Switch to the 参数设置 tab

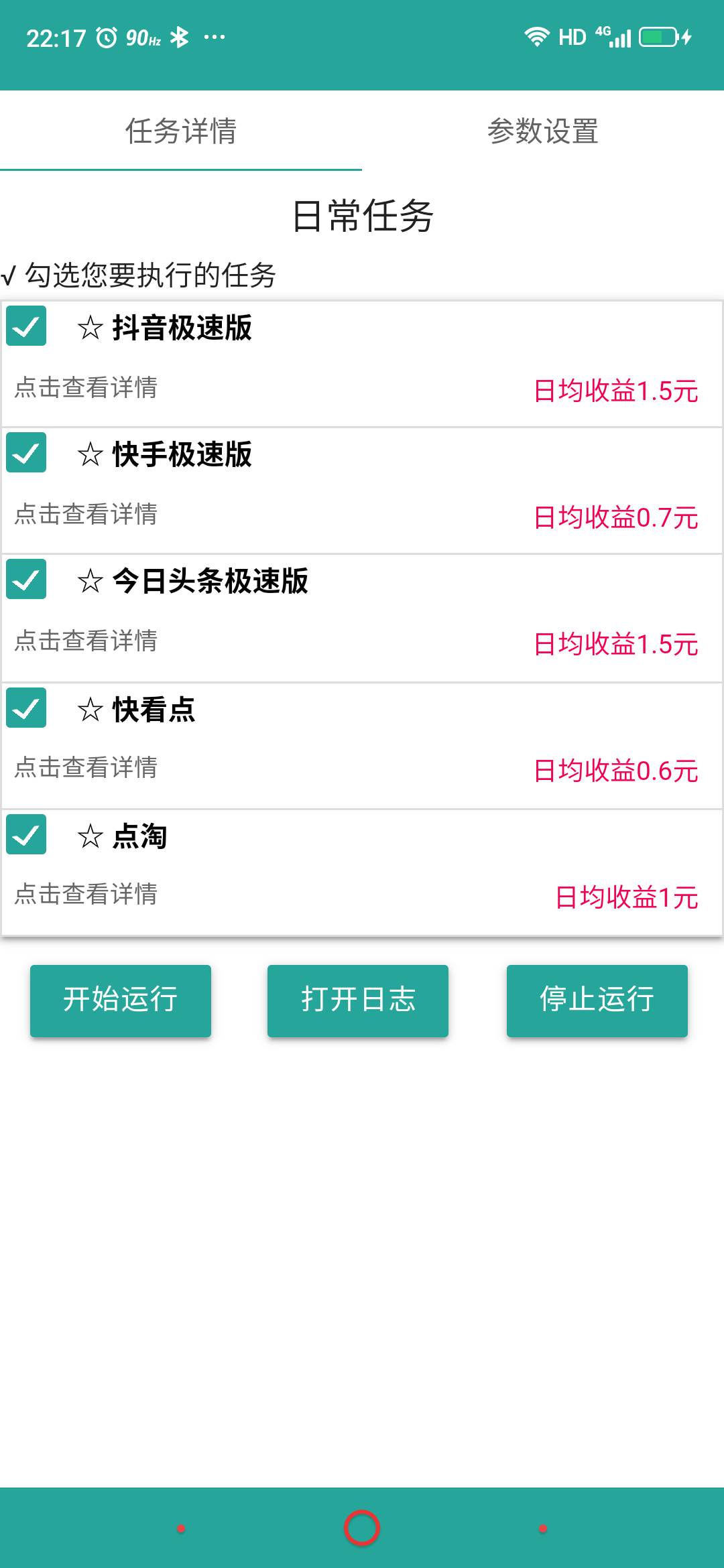[x=543, y=131]
